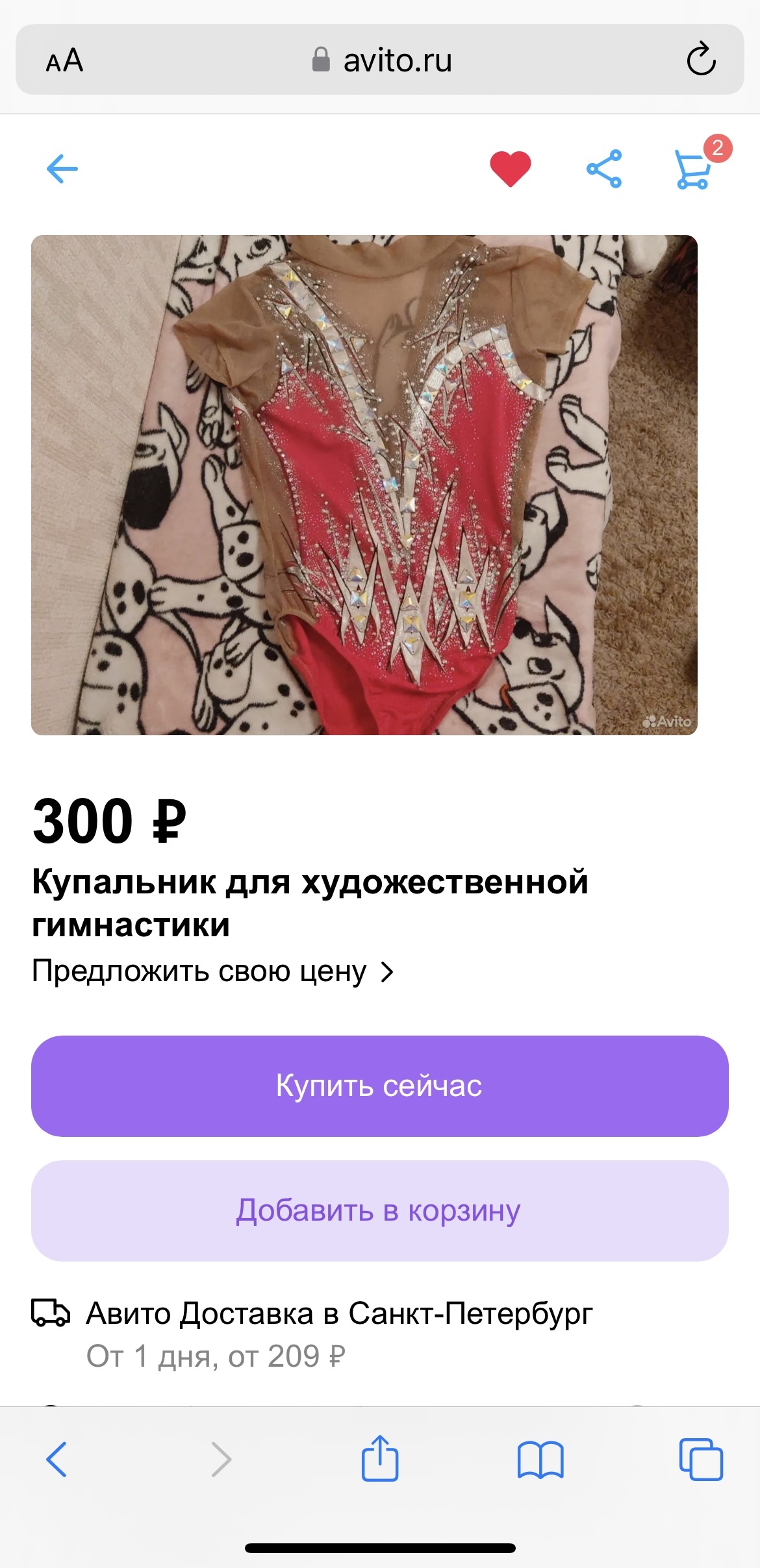Tap "Добавить в корзину" button
Screen dimensions: 760x1568
[x=379, y=1211]
